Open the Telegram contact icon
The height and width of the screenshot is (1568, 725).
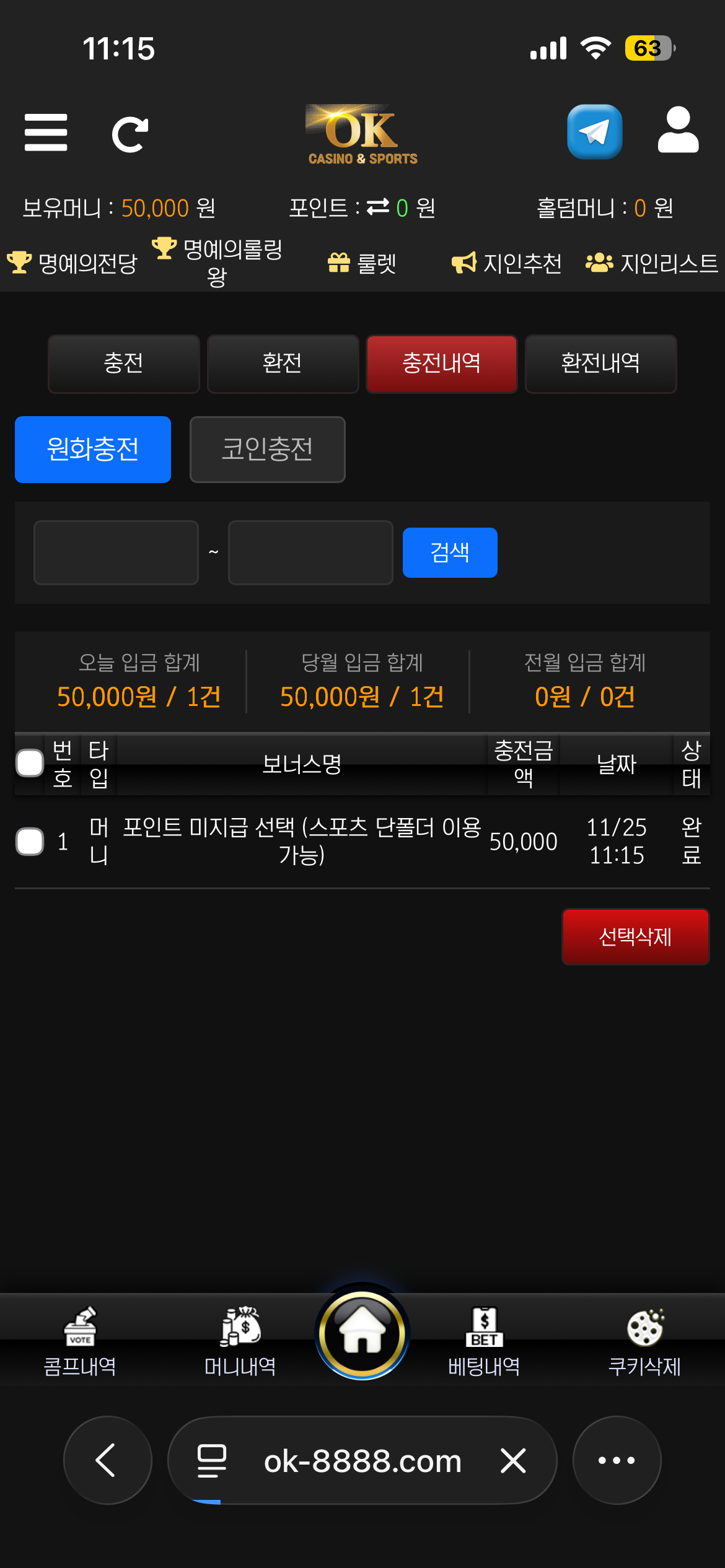[x=594, y=132]
